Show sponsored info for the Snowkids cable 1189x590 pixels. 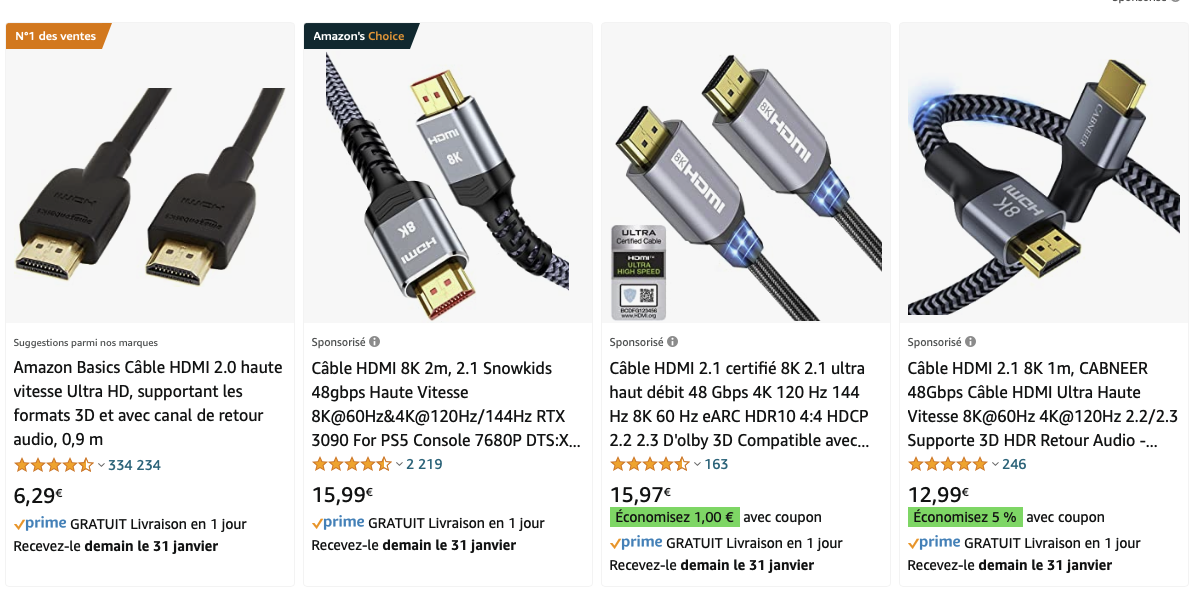pos(374,342)
